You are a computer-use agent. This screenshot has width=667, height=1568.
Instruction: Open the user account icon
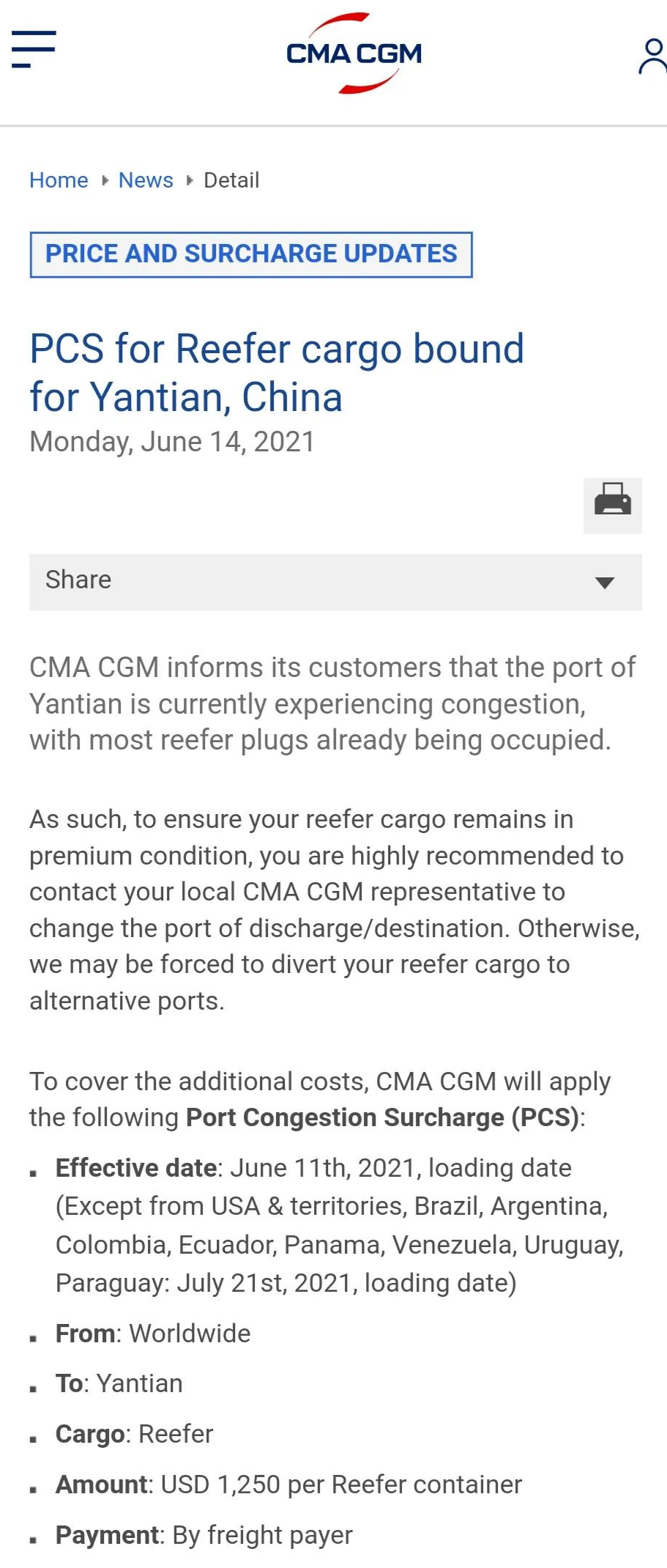[652, 57]
